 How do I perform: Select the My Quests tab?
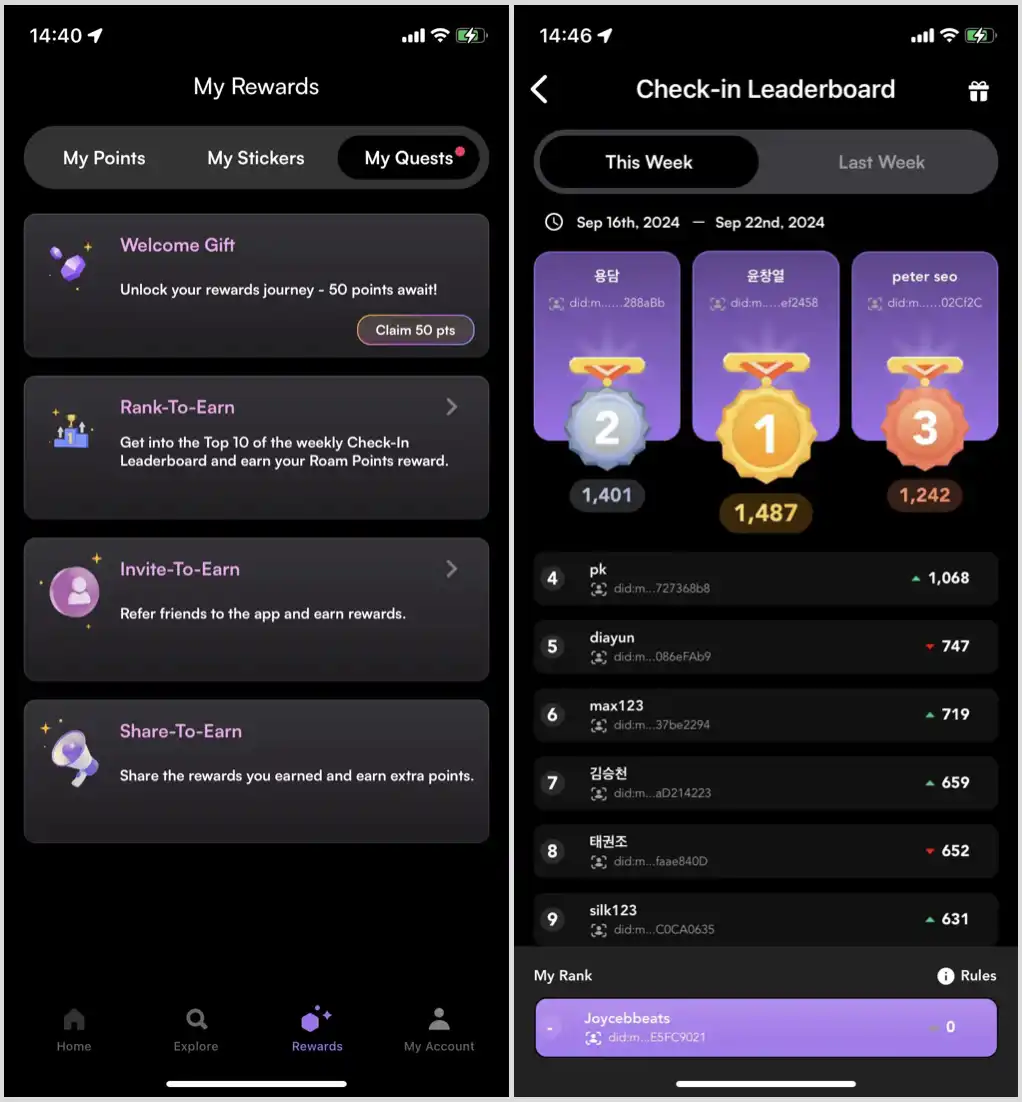409,158
